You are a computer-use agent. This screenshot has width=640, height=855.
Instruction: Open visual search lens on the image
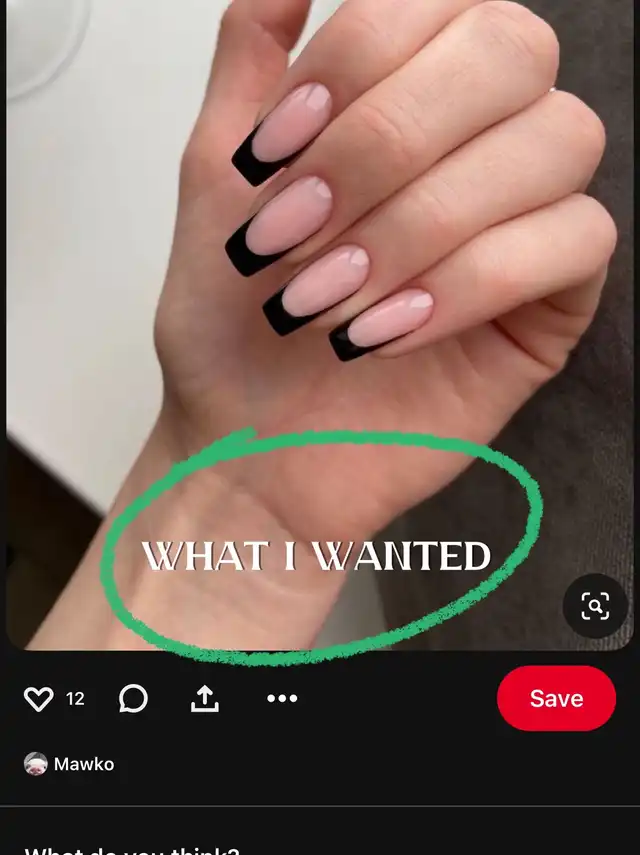pos(595,605)
